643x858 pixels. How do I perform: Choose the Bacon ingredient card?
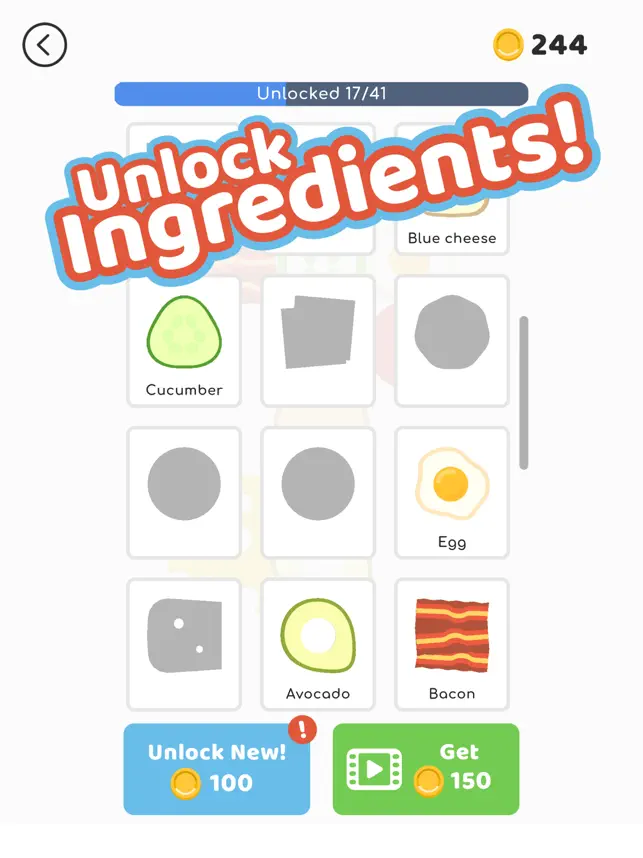click(x=451, y=644)
